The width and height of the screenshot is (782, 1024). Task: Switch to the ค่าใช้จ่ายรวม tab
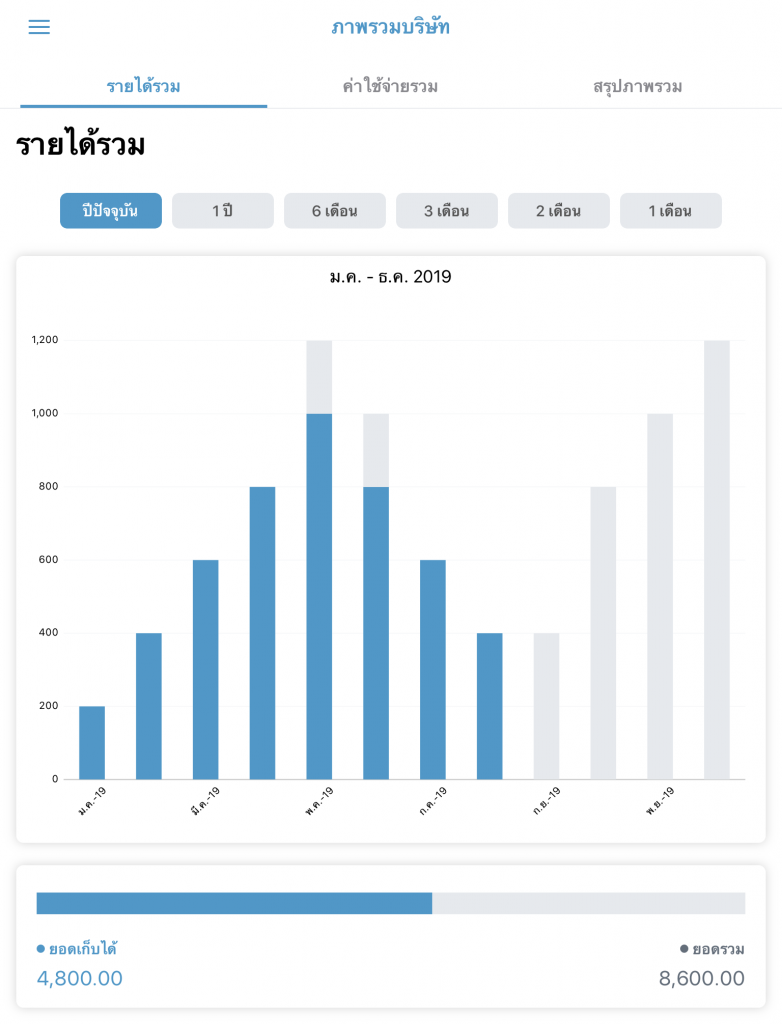390,86
